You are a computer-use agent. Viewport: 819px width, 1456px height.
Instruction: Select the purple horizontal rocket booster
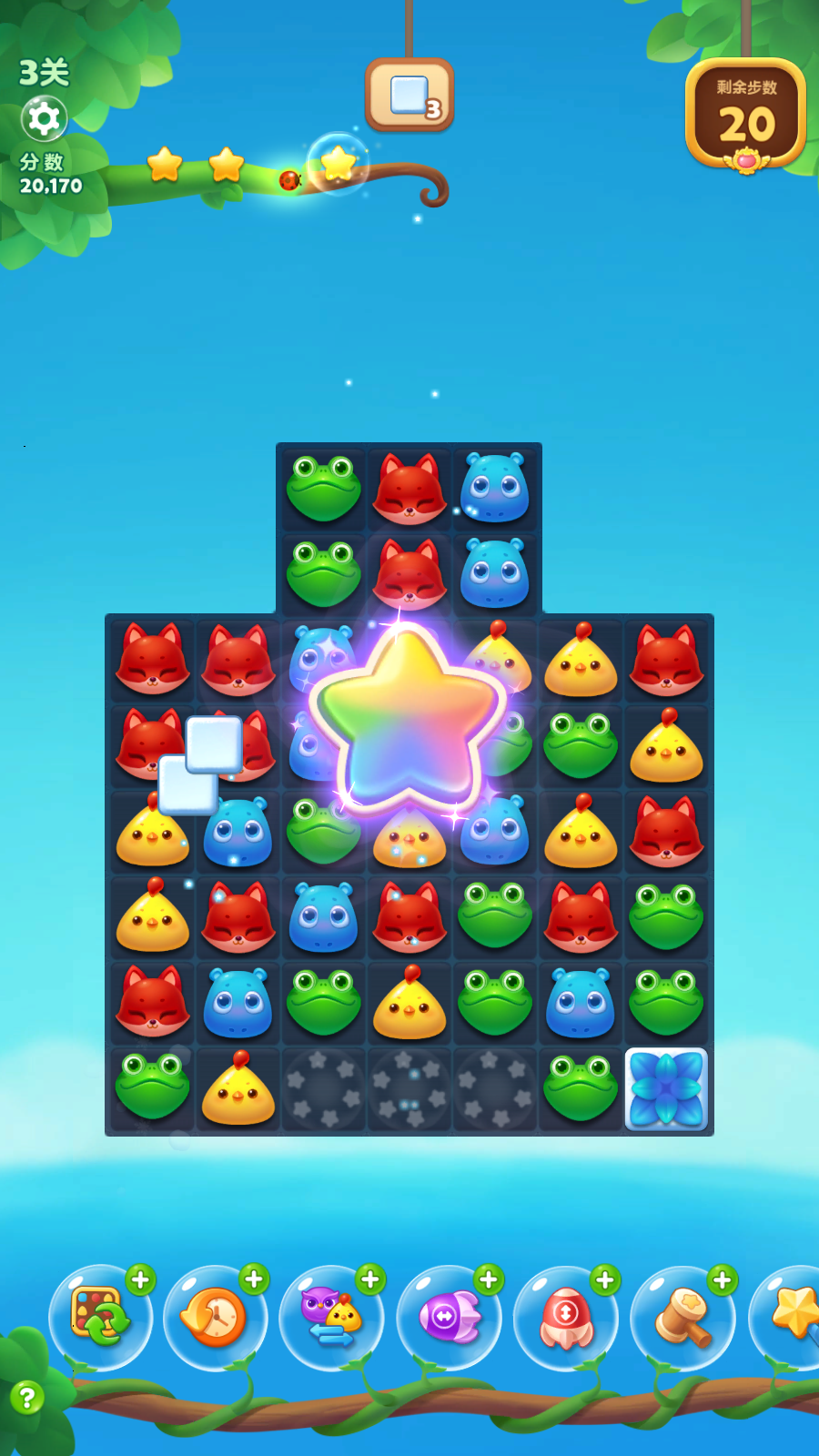click(449, 1317)
